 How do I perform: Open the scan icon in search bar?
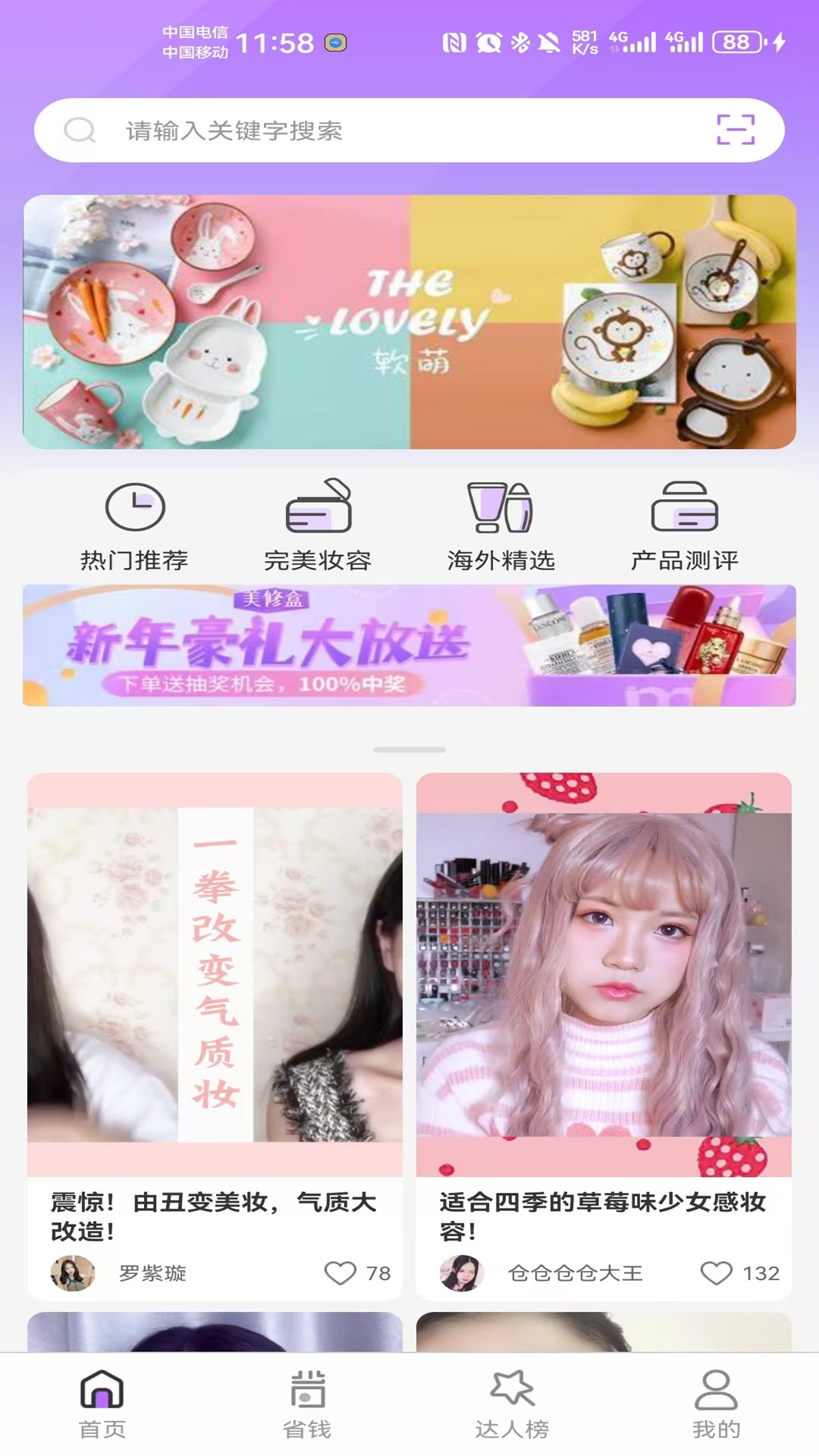(736, 130)
